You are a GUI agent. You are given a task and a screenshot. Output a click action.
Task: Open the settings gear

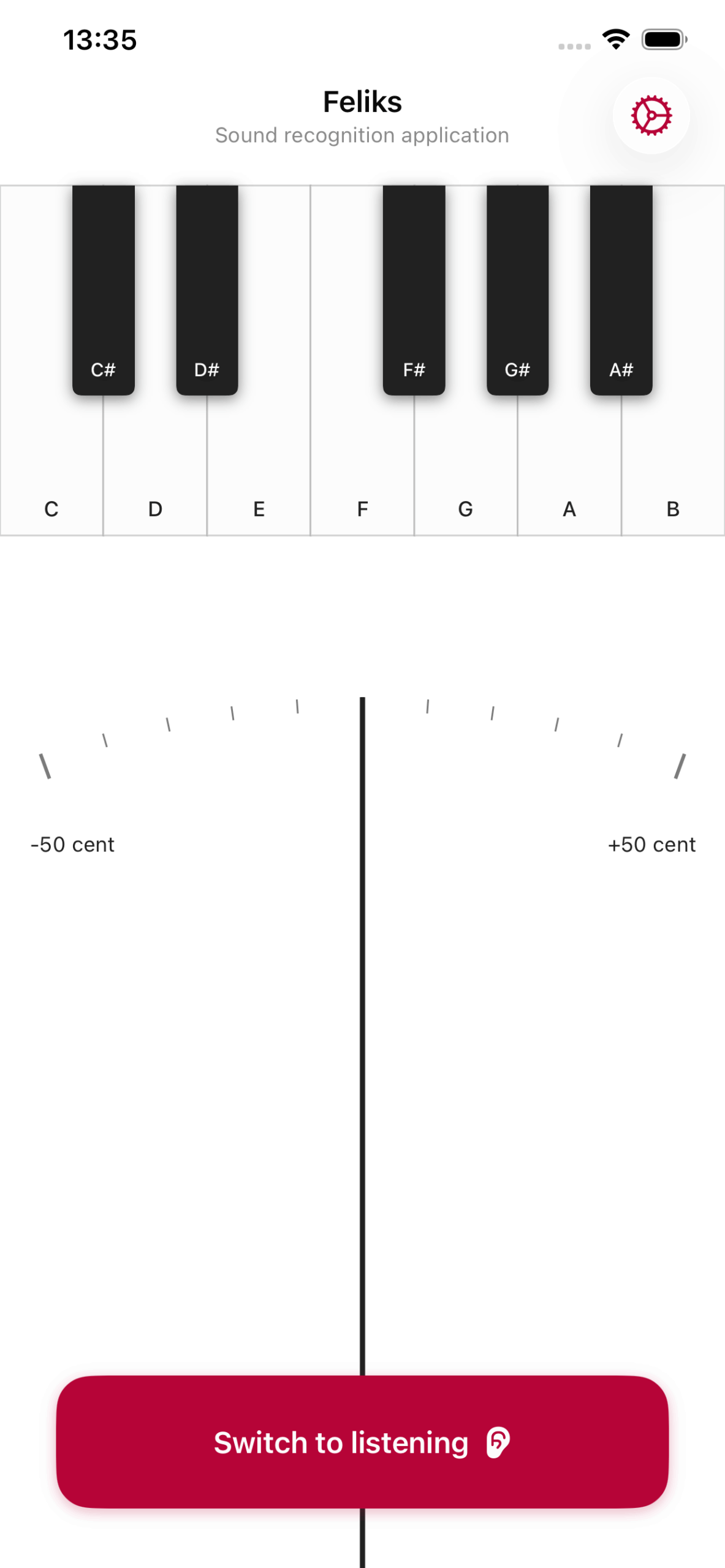pyautogui.click(x=651, y=115)
